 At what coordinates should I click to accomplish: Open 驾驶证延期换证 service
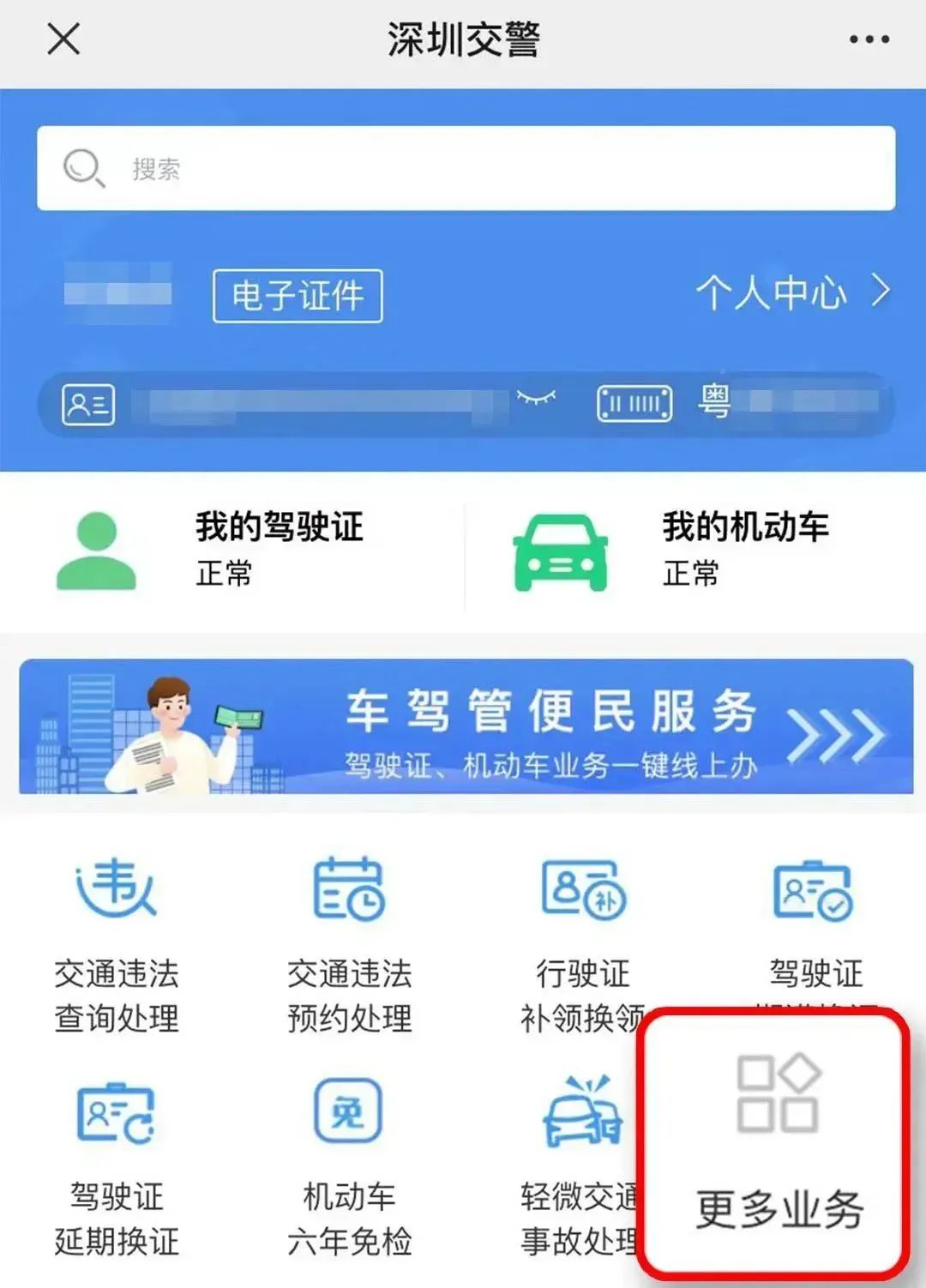pos(117,1166)
